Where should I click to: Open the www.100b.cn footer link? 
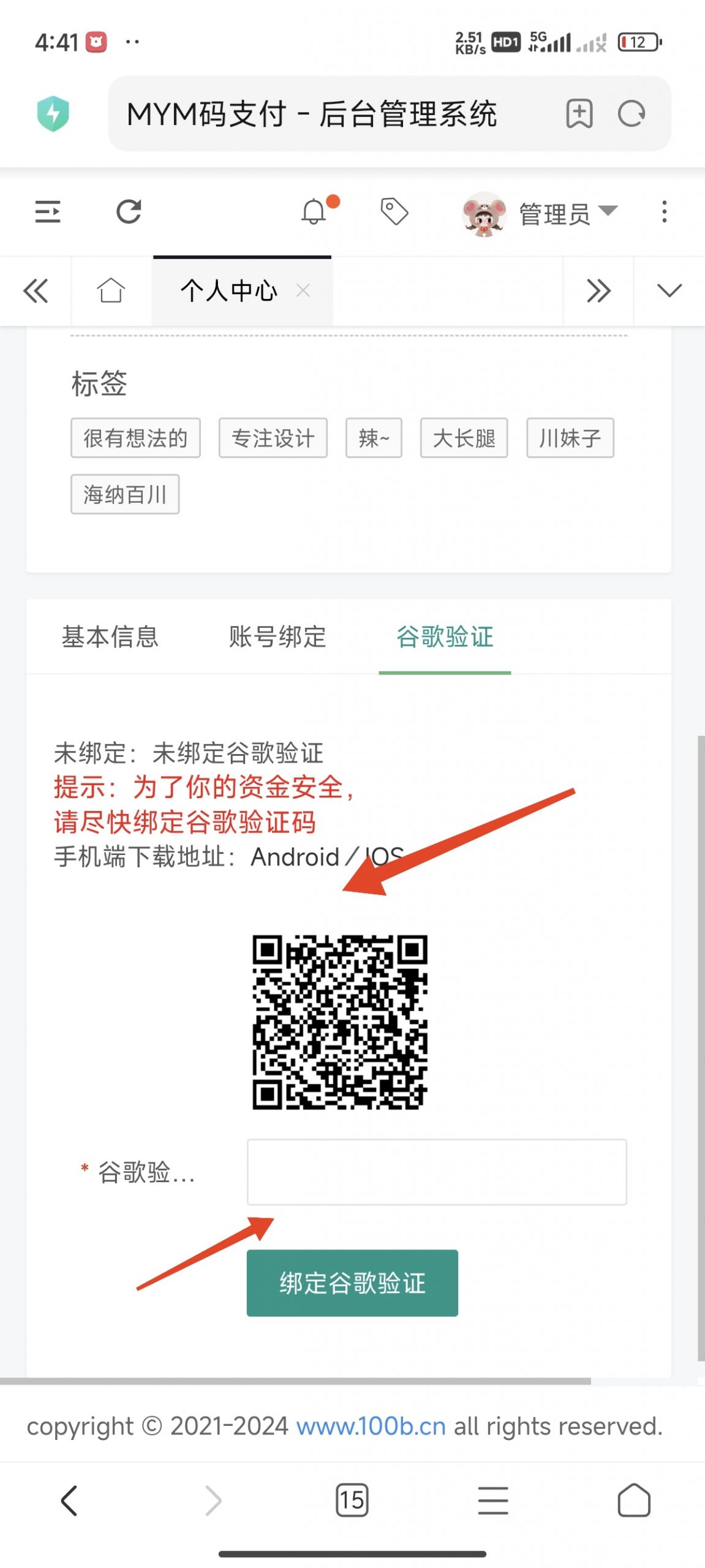pyautogui.click(x=371, y=1427)
